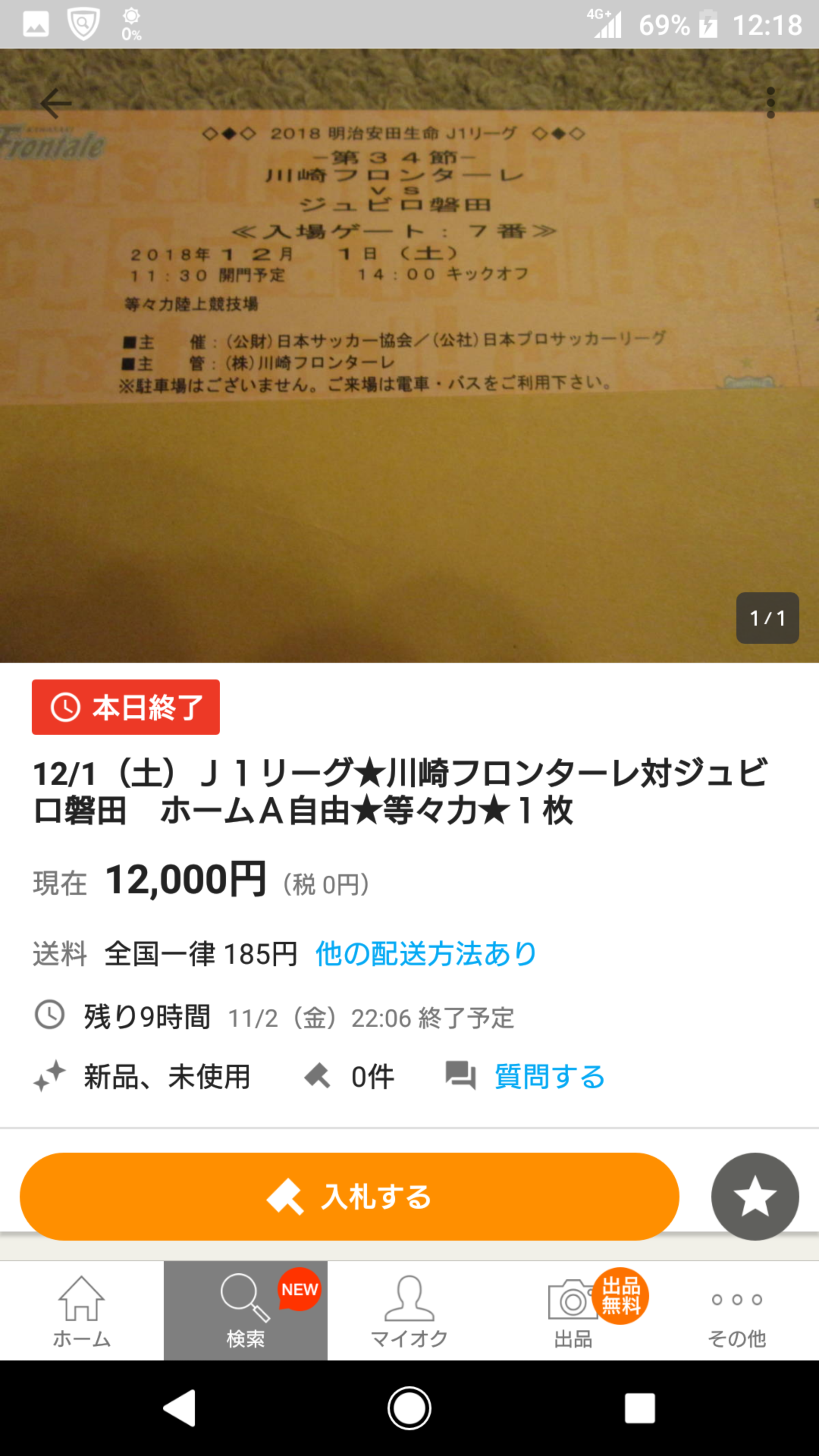The height and width of the screenshot is (1456, 819).
Task: Add this auction to watchlist star
Action: [755, 1197]
